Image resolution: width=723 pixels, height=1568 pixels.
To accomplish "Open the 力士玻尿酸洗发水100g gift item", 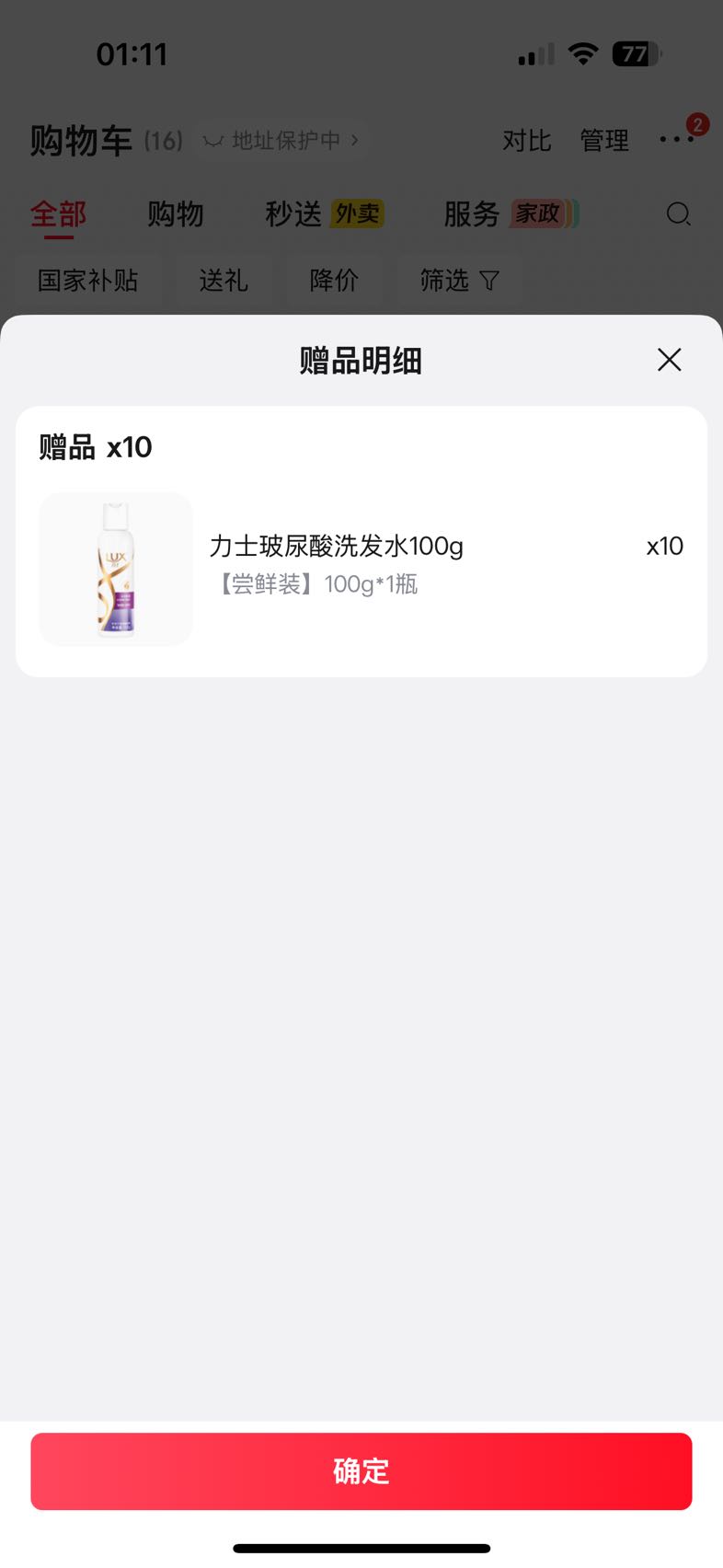I will [361, 568].
